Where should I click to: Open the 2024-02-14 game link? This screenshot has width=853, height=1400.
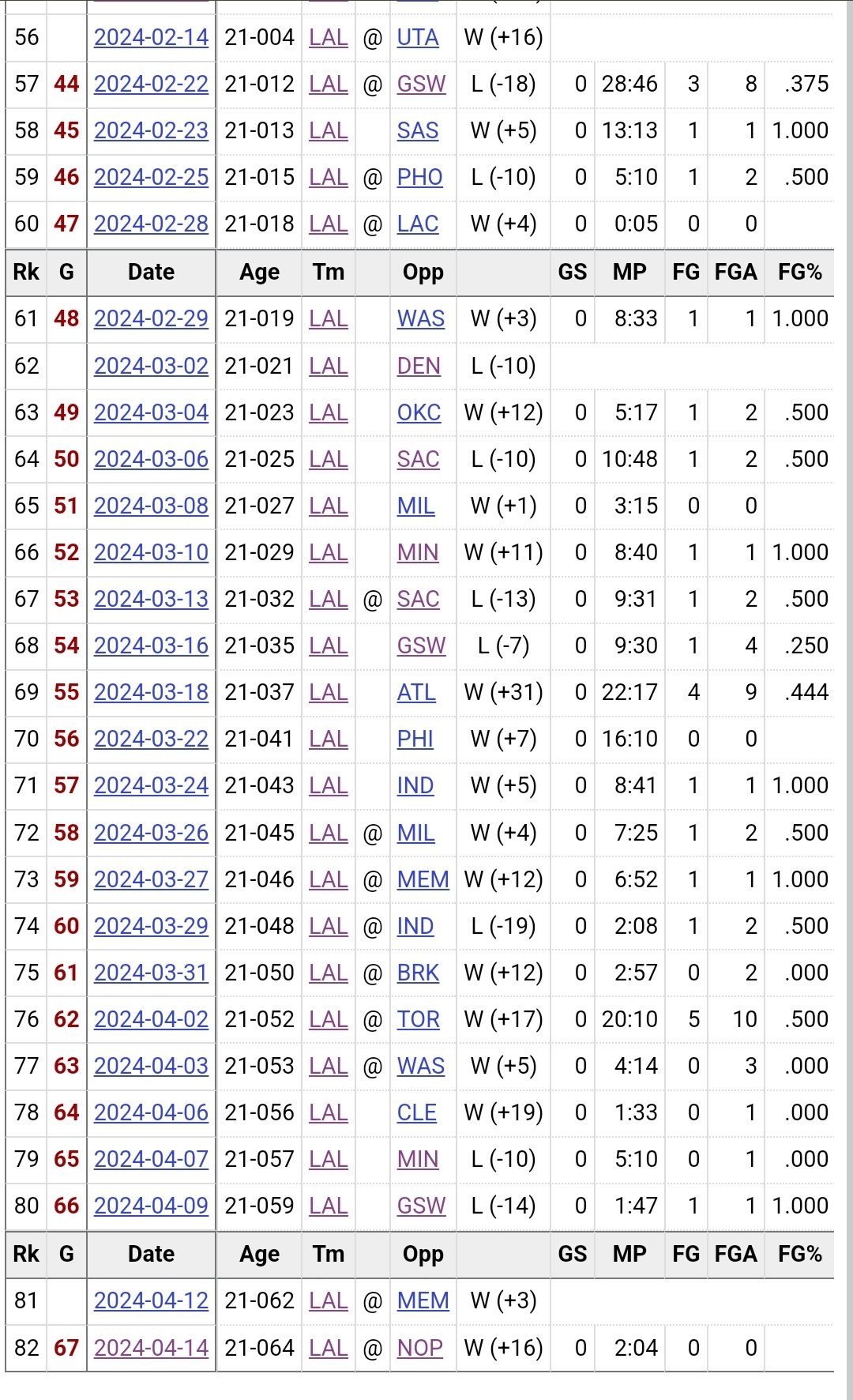click(x=151, y=37)
